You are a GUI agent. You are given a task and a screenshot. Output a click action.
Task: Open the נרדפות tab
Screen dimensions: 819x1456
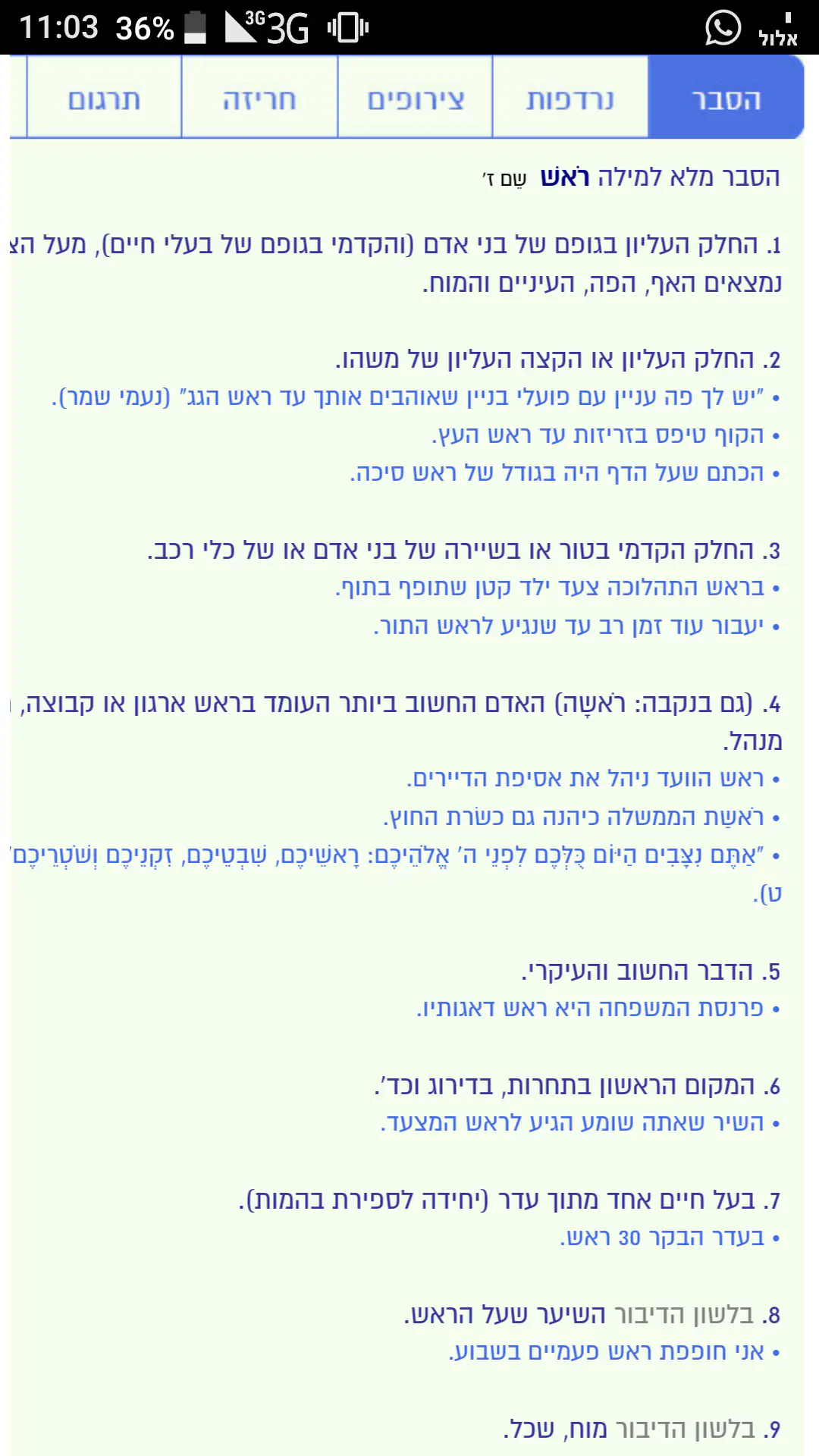point(570,99)
